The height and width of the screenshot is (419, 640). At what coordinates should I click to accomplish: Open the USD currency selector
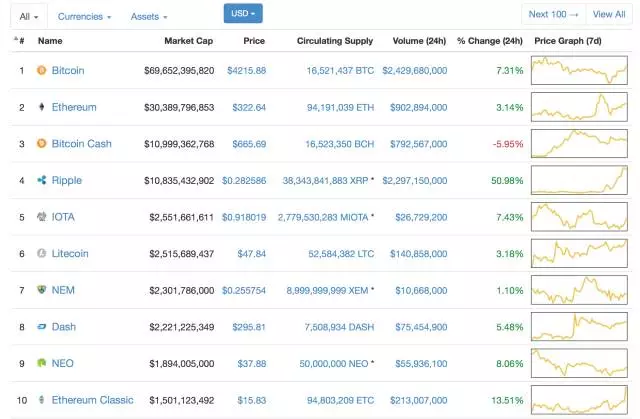click(x=243, y=14)
